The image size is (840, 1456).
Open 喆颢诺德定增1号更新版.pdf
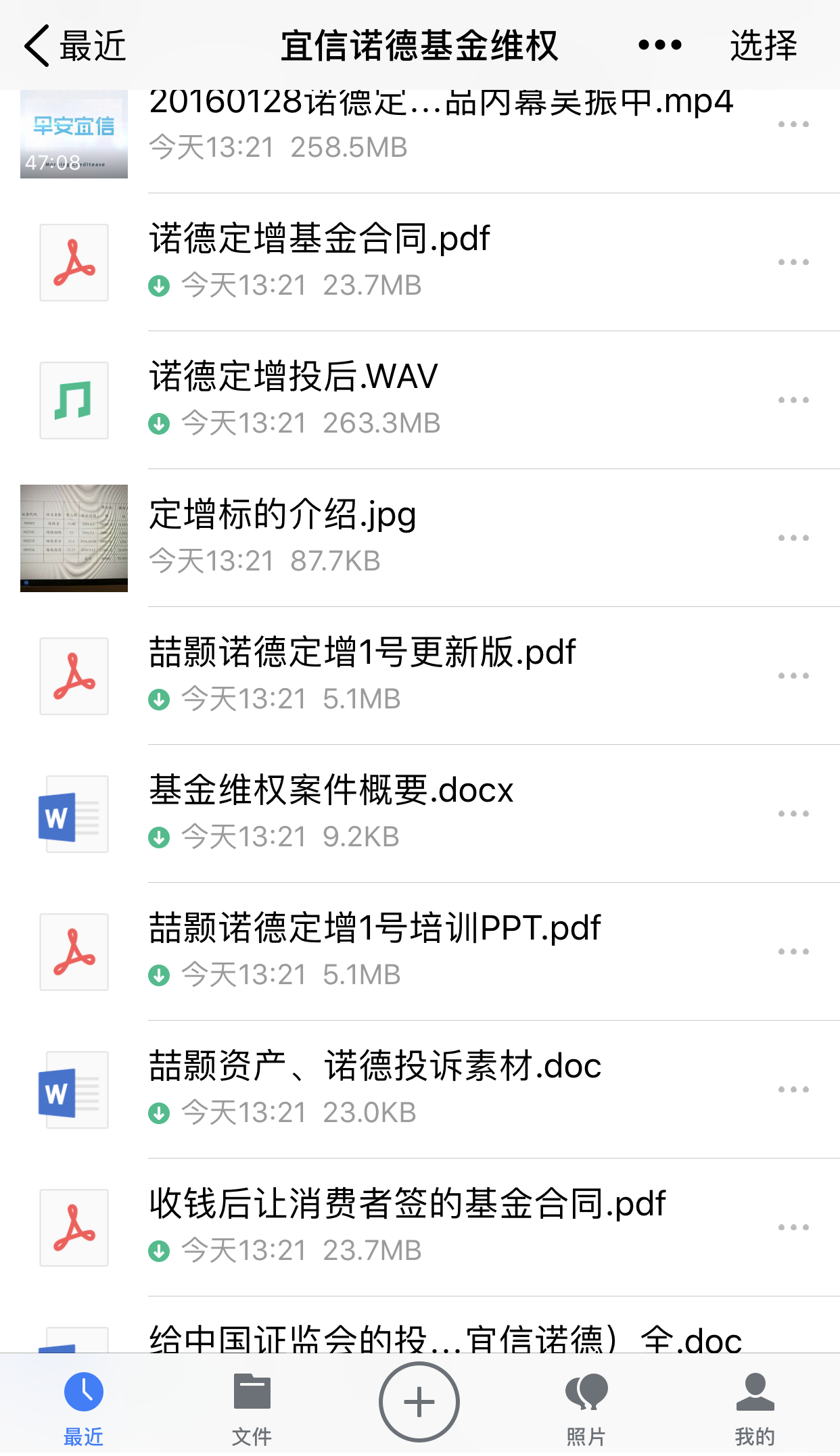(x=363, y=653)
